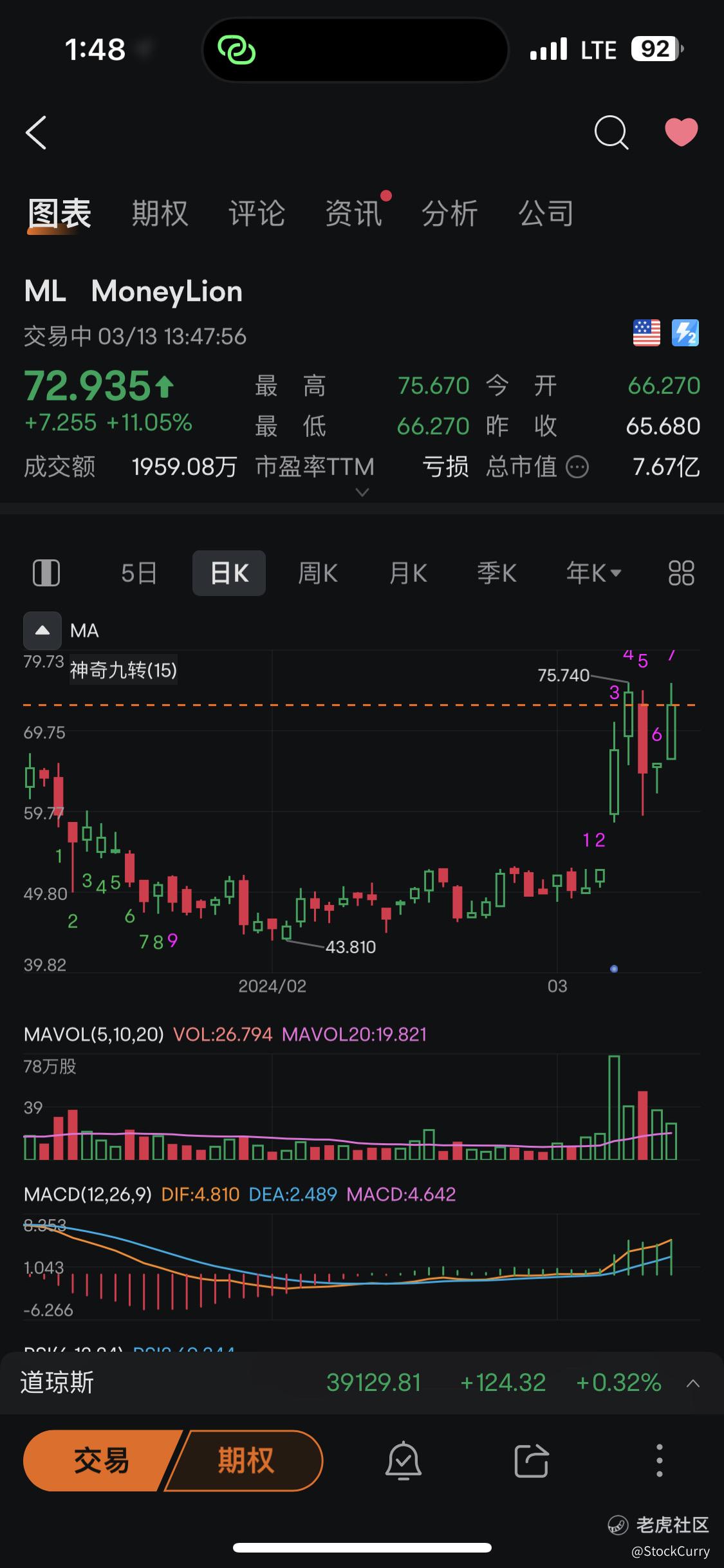Select the 周K weekly chart
Screen dimensions: 724x1568
(x=318, y=573)
